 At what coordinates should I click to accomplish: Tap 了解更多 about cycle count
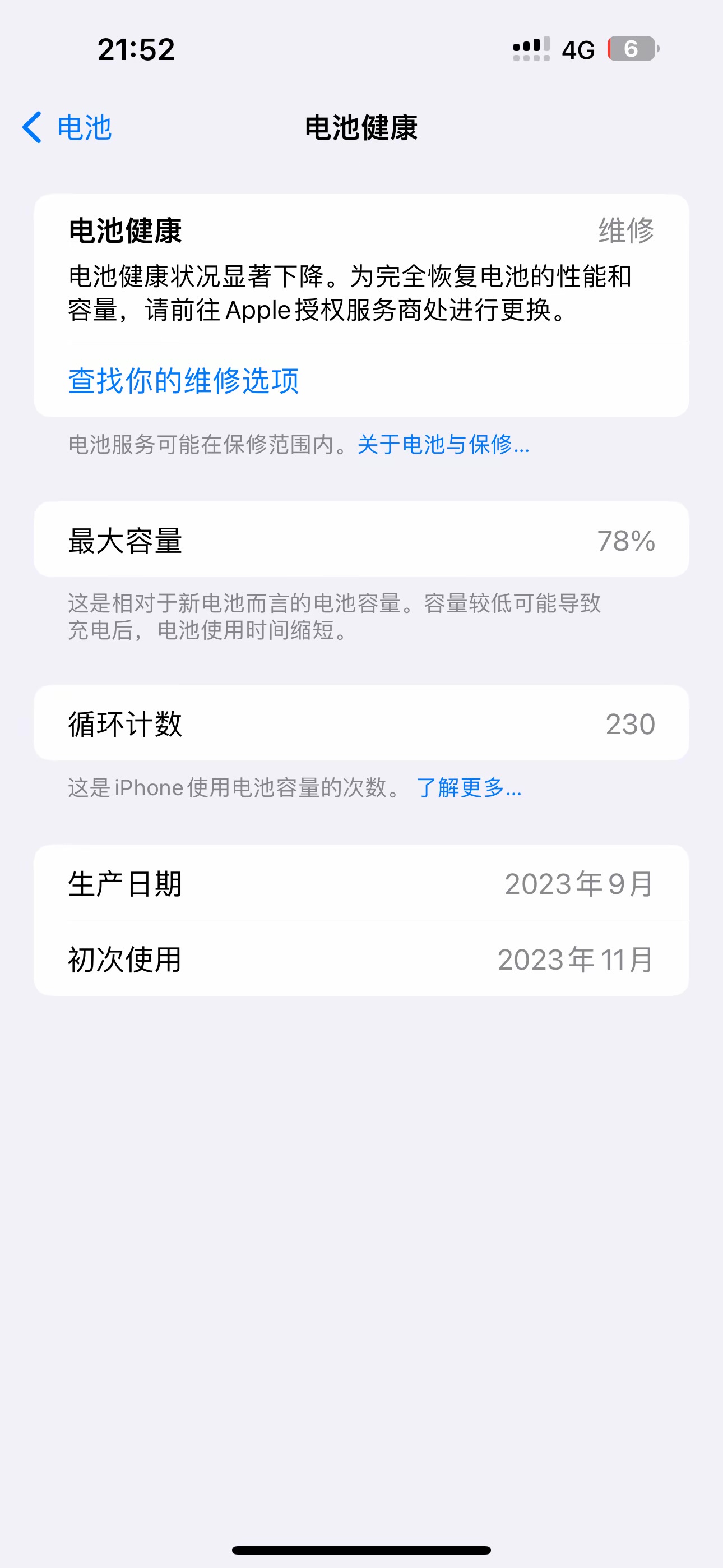click(x=469, y=788)
